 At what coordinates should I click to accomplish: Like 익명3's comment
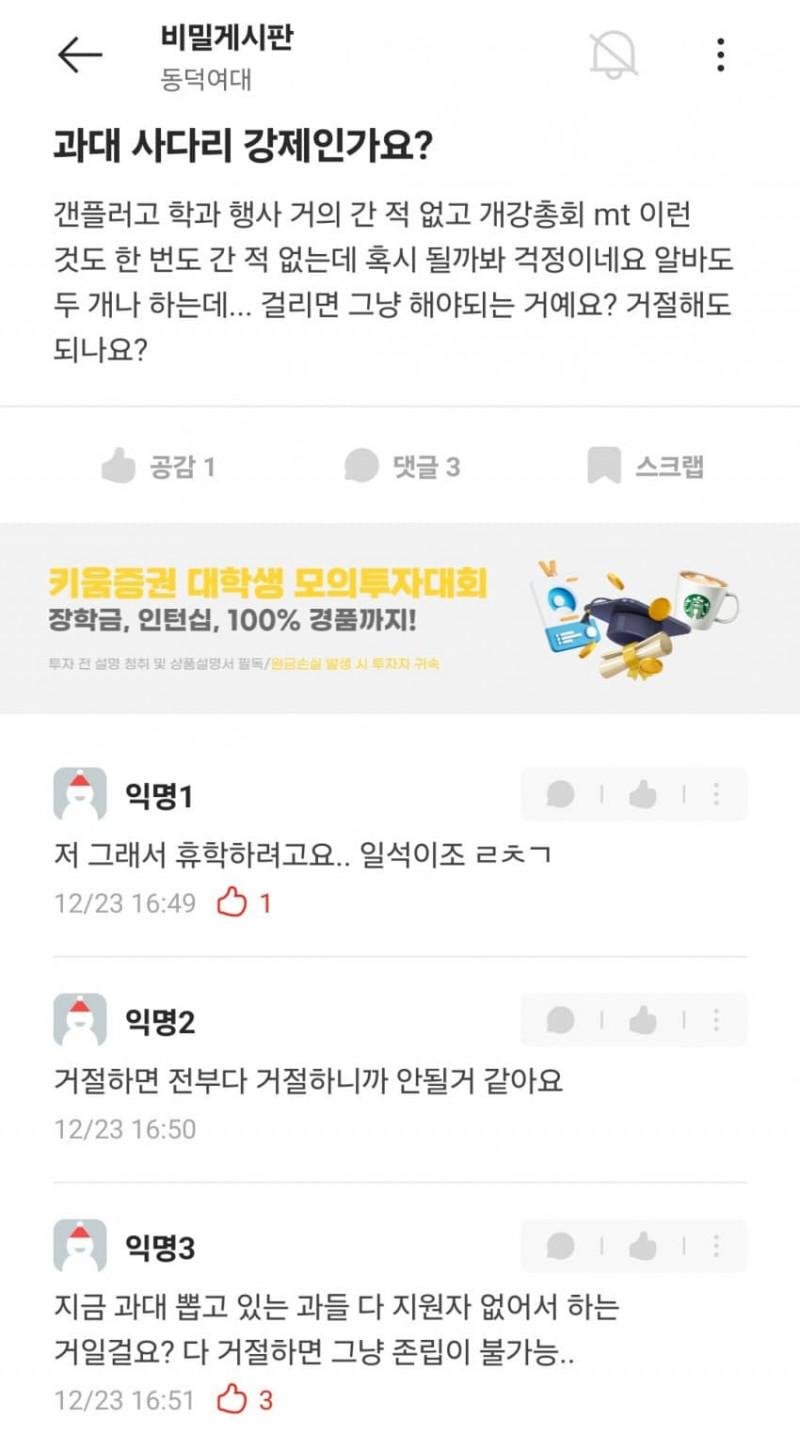[x=642, y=1246]
